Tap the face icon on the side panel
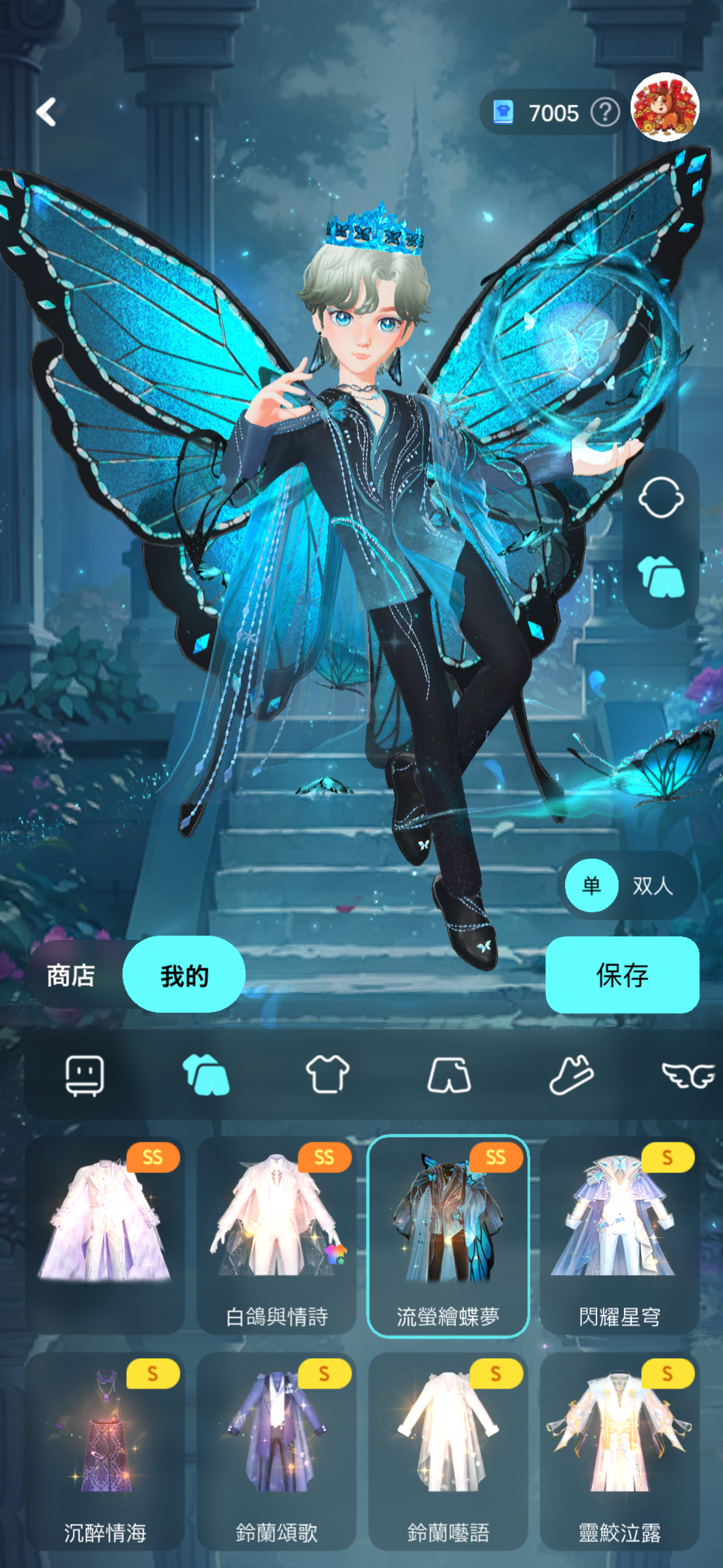 click(x=660, y=498)
